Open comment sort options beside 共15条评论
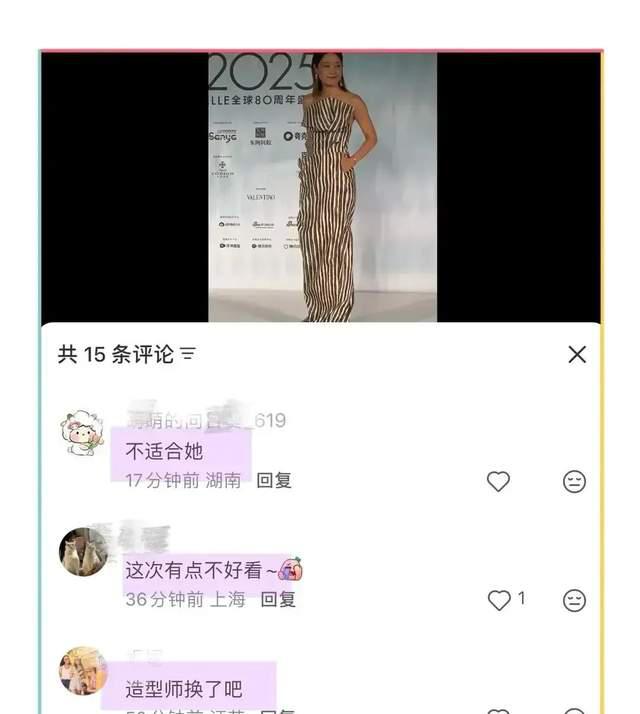Viewport: 640px width, 714px height. (x=188, y=355)
